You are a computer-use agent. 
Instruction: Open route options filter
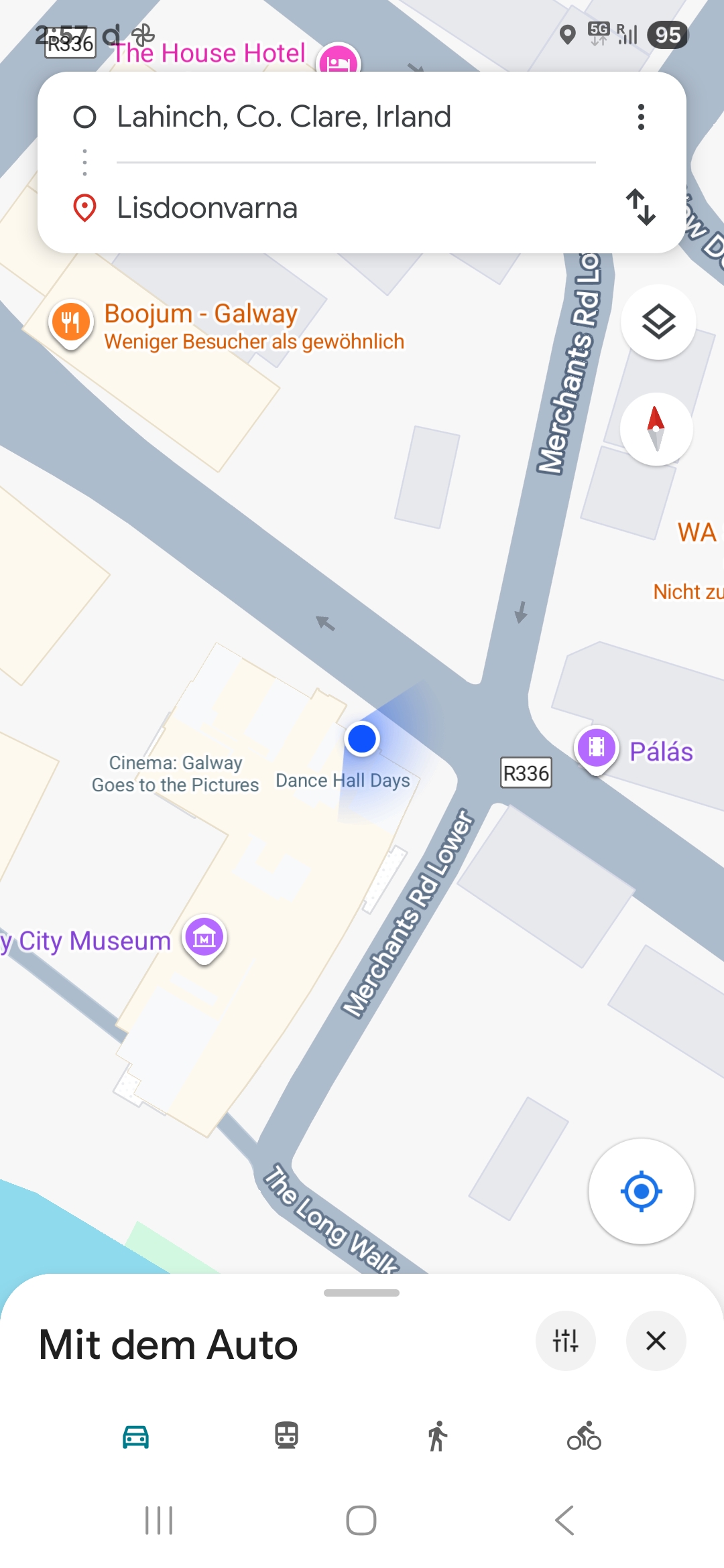point(565,1341)
